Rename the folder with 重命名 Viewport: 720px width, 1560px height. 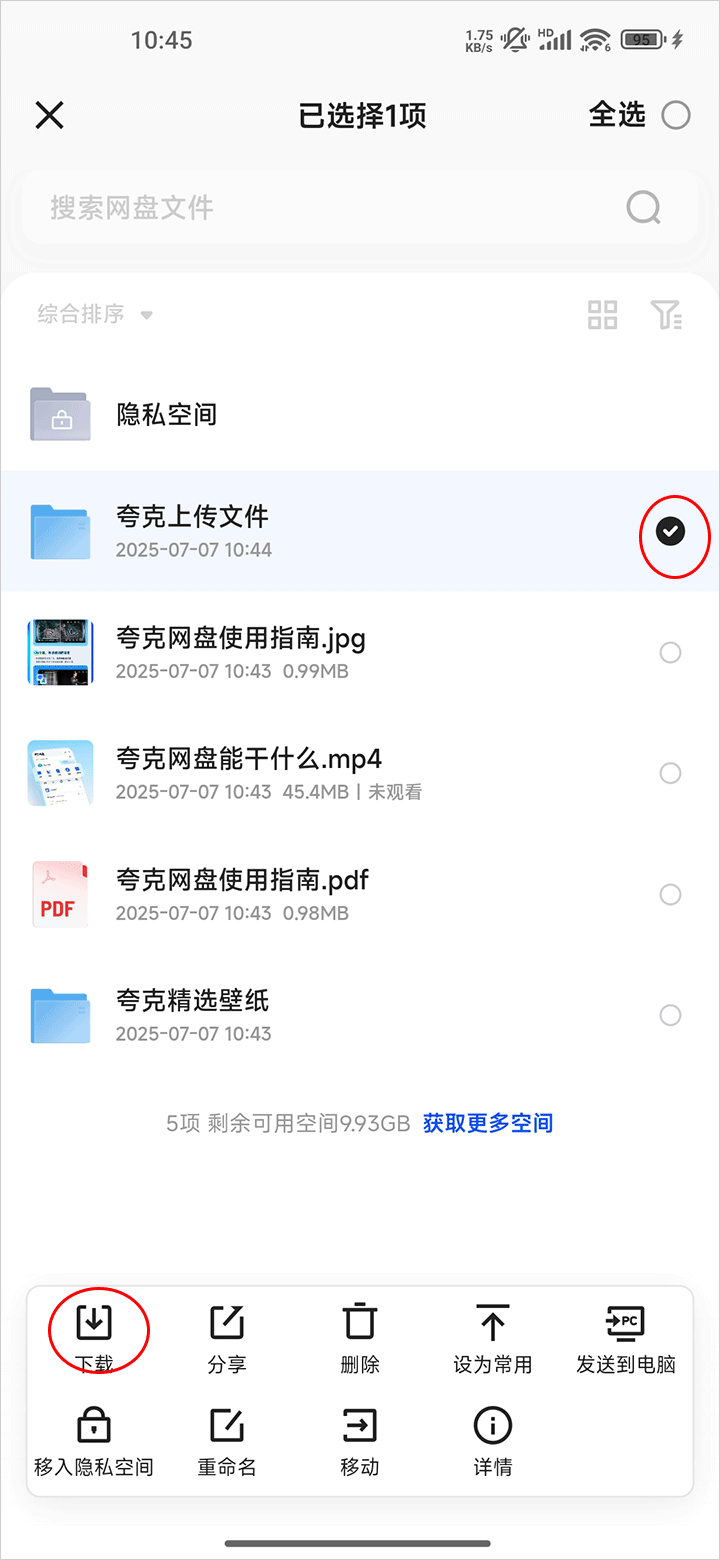click(227, 1440)
